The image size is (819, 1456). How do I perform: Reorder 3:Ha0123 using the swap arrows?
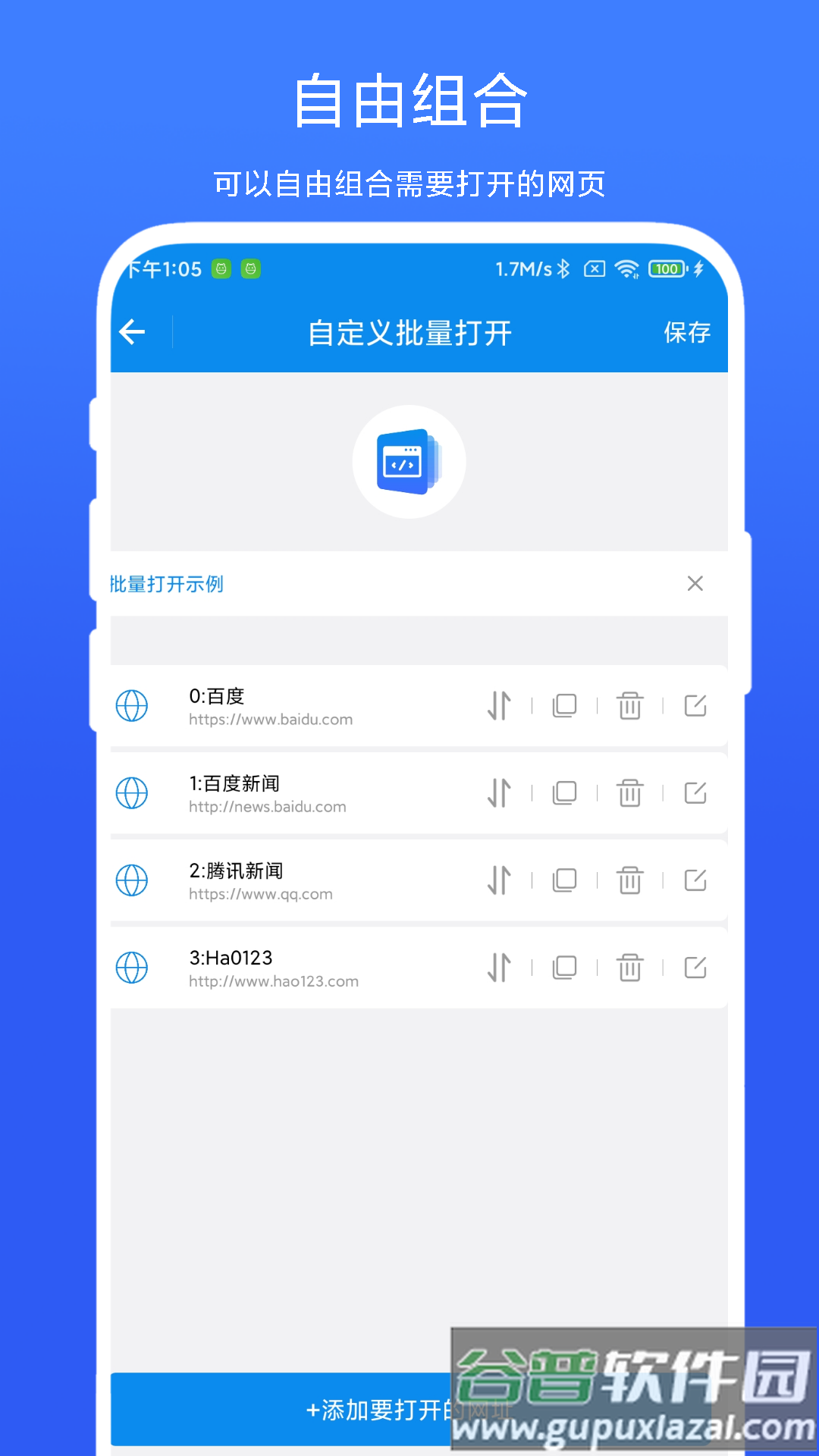(499, 968)
